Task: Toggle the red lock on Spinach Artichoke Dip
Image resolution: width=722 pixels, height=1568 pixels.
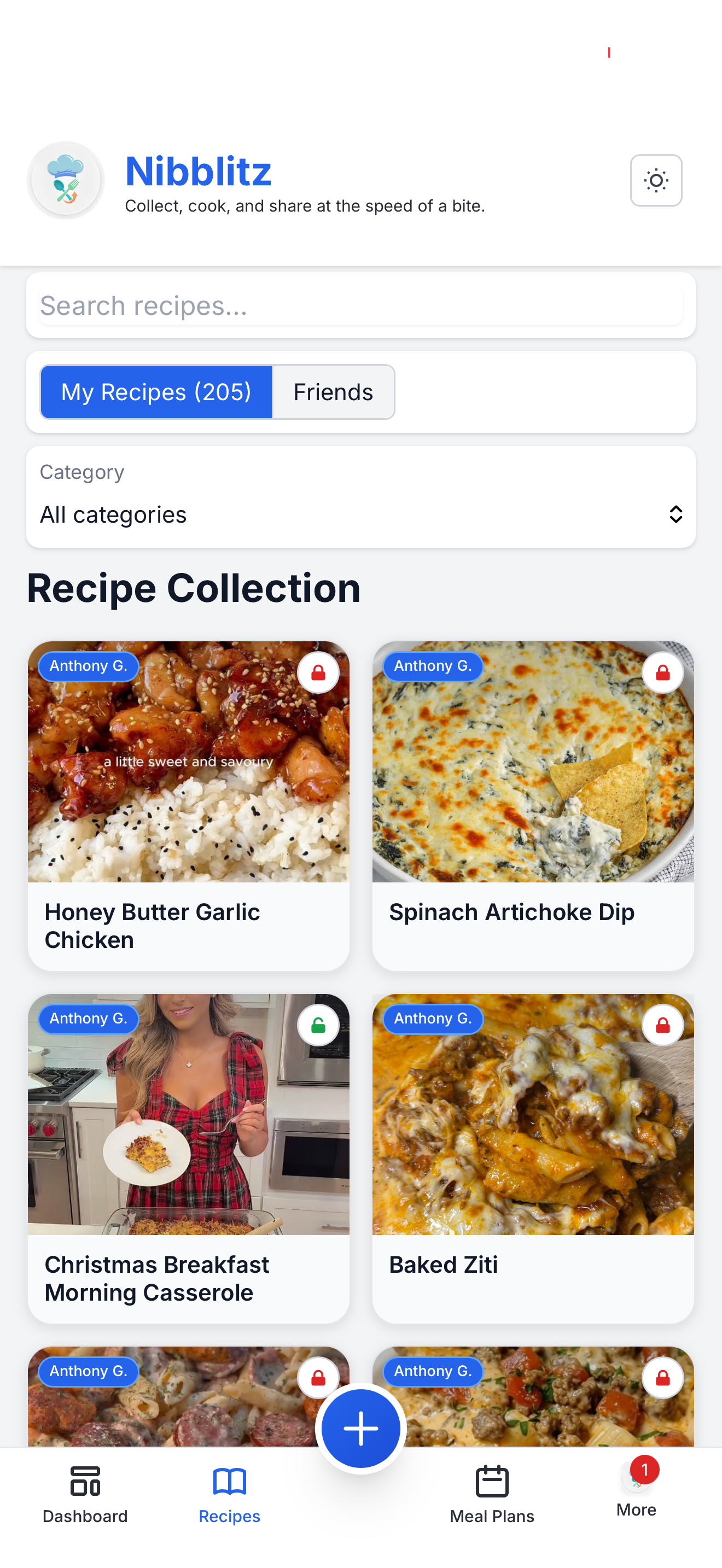Action: (662, 672)
